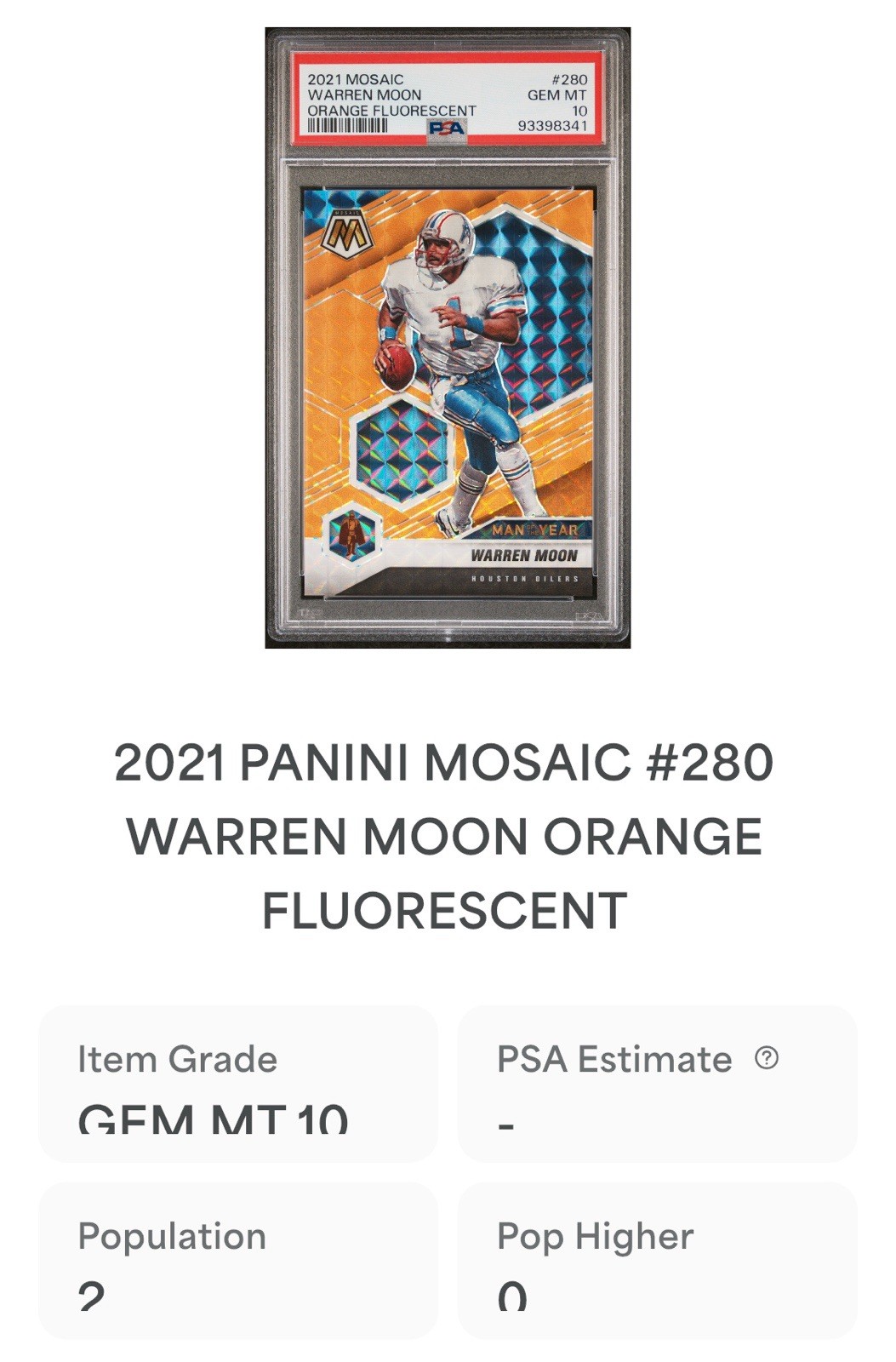This screenshot has width=896, height=1362.
Task: Open the PSA Estimate help icon
Action: tap(766, 1058)
